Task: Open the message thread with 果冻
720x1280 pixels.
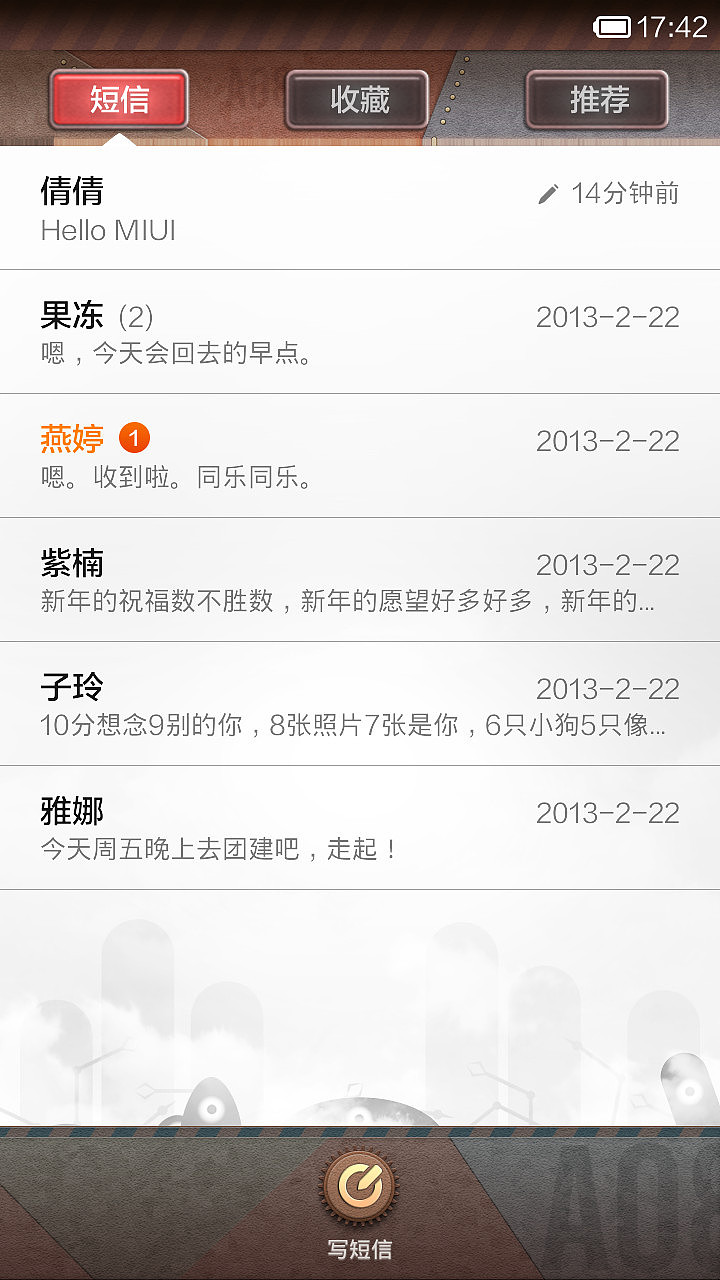Action: [359, 332]
